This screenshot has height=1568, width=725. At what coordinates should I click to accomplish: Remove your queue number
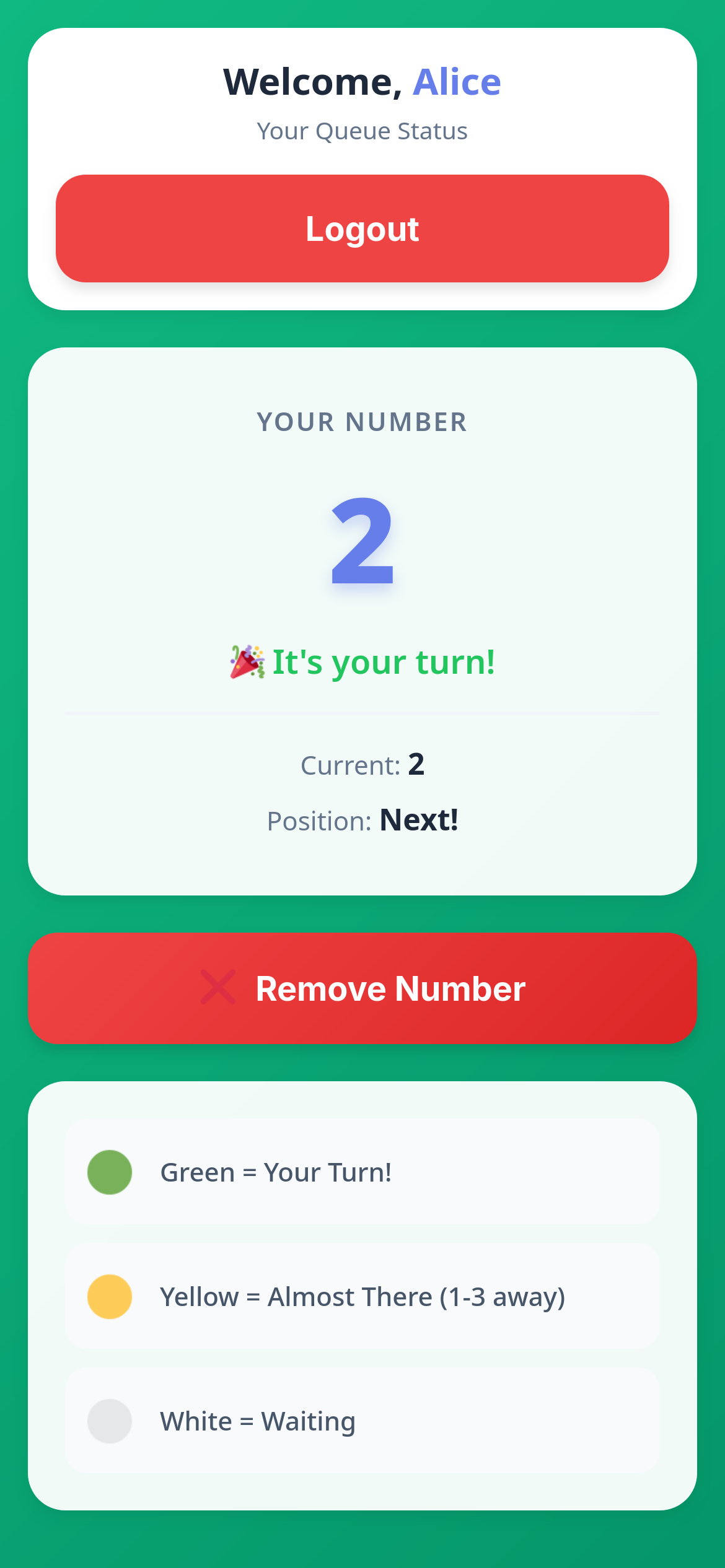pos(362,988)
